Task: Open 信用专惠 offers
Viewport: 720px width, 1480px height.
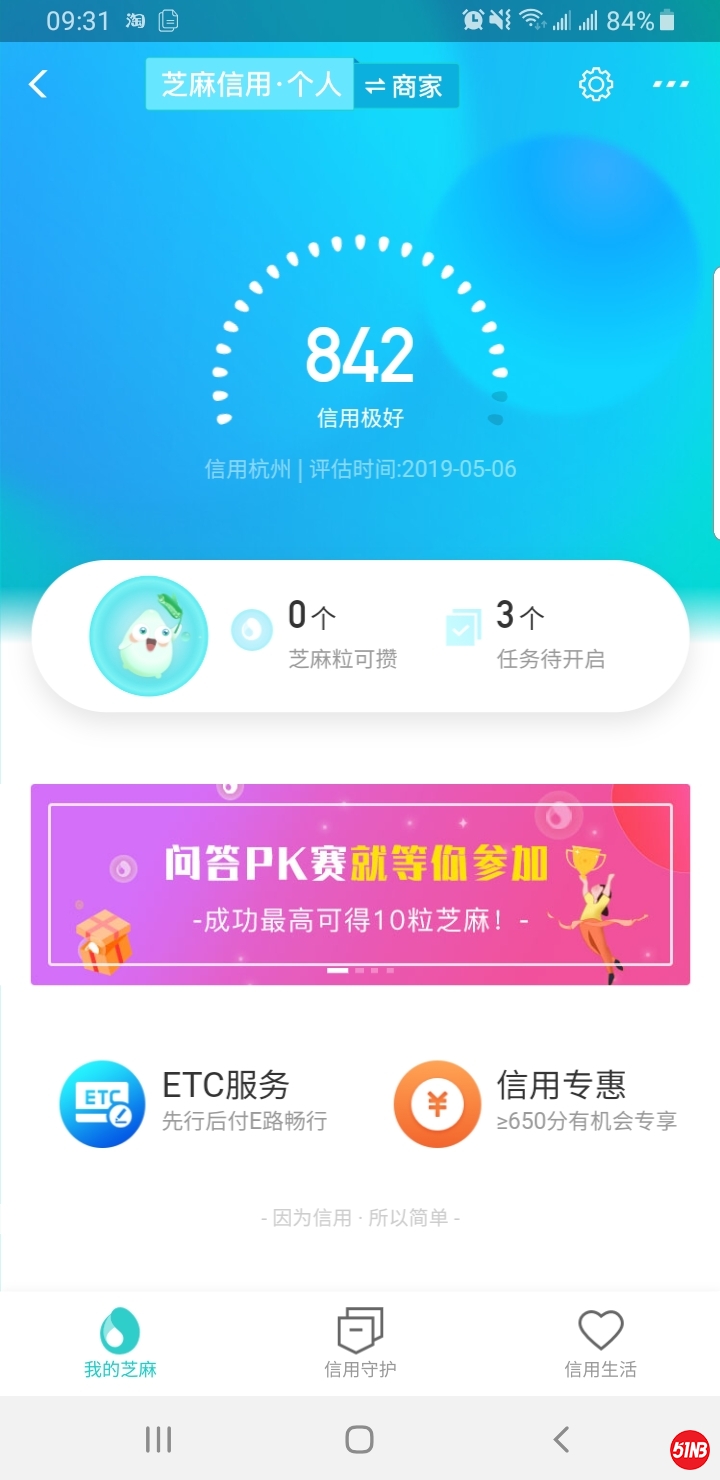Action: pyautogui.click(x=540, y=1103)
